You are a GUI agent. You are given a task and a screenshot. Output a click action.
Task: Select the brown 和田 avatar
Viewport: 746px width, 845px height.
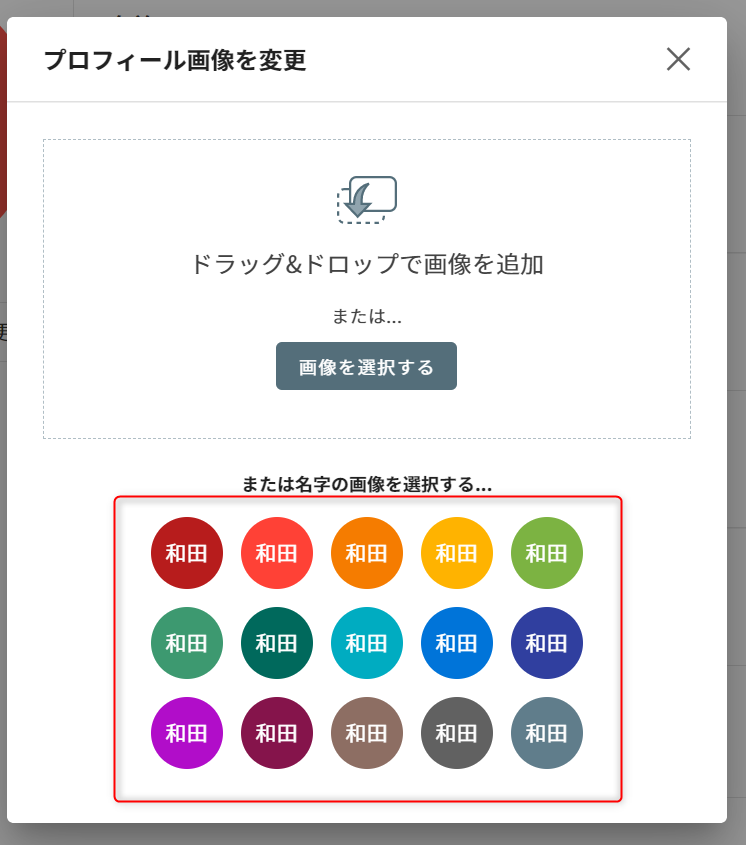tap(367, 733)
